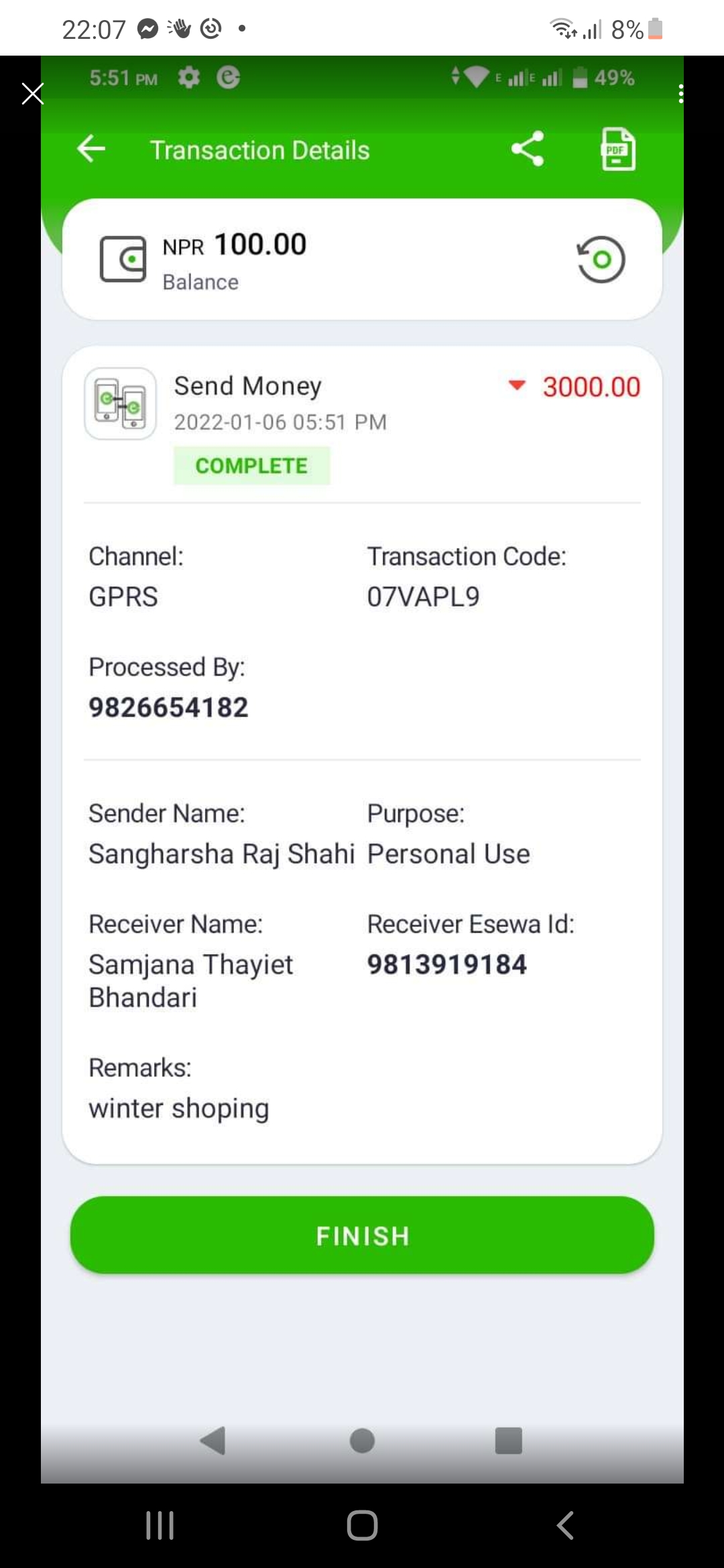Go to the phone's home screen
The width and height of the screenshot is (724, 1568).
(362, 1525)
